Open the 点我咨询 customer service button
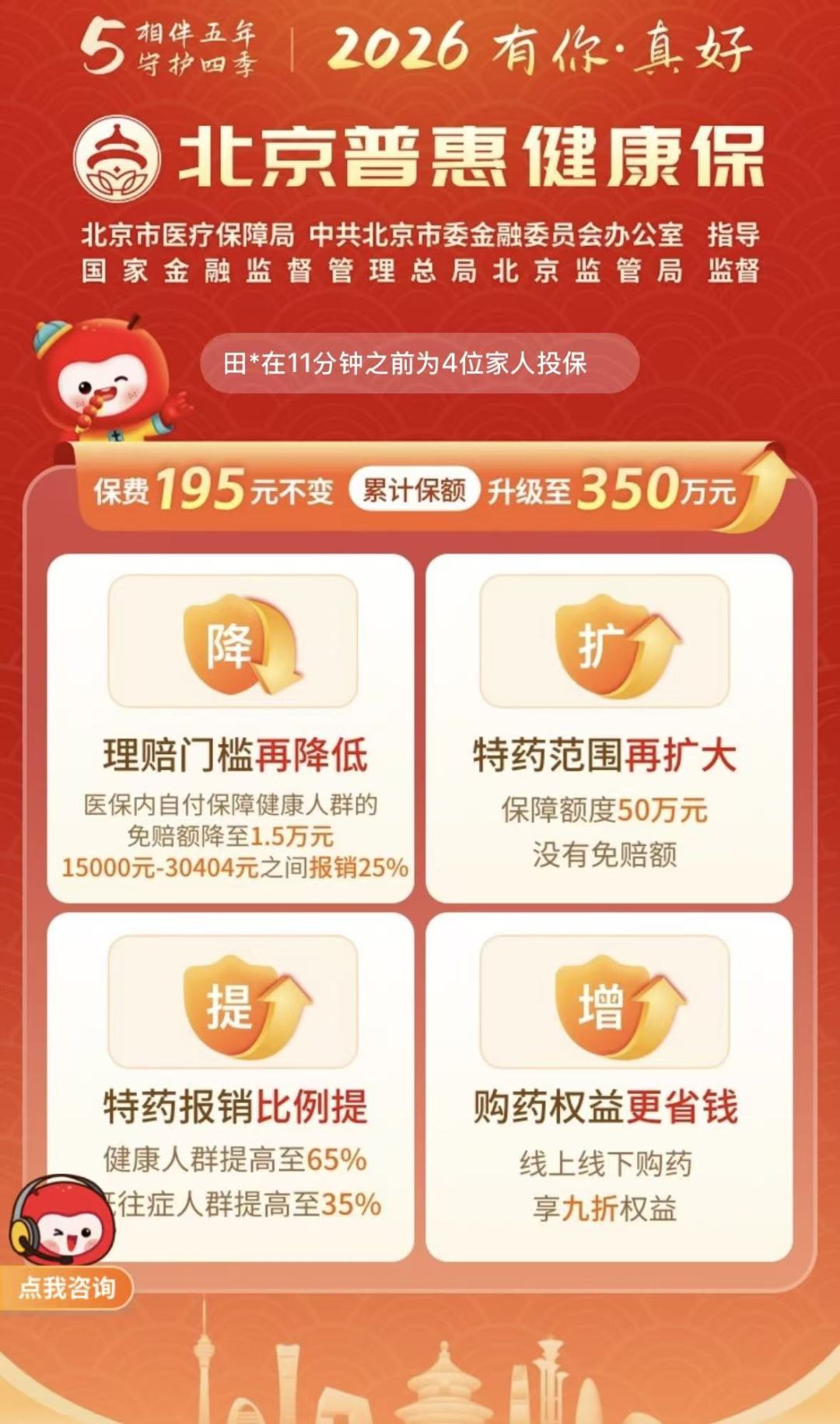The height and width of the screenshot is (1424, 840). (x=66, y=1286)
